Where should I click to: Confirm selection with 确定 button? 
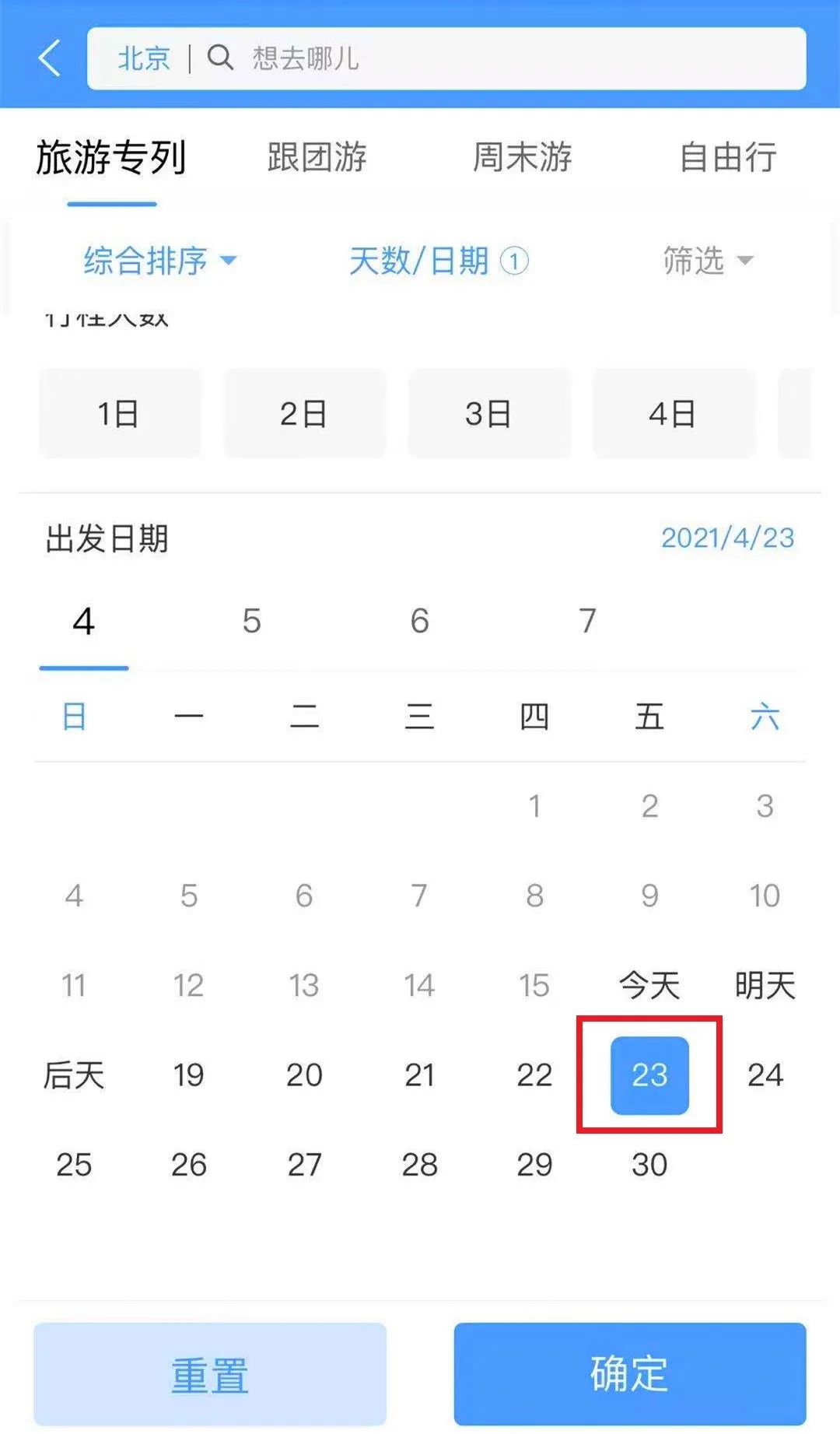click(629, 1373)
